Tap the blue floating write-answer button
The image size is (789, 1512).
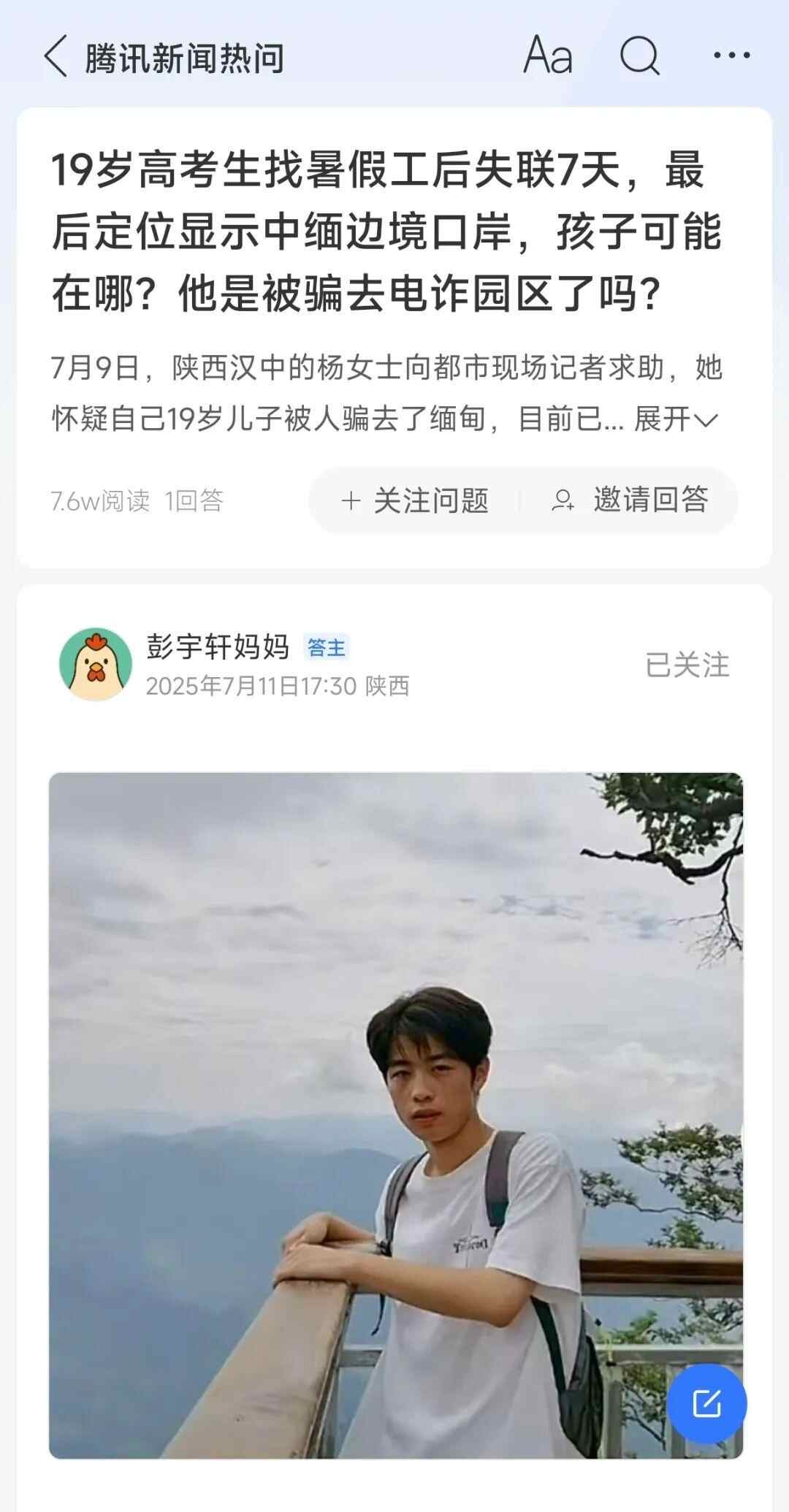coord(706,1403)
